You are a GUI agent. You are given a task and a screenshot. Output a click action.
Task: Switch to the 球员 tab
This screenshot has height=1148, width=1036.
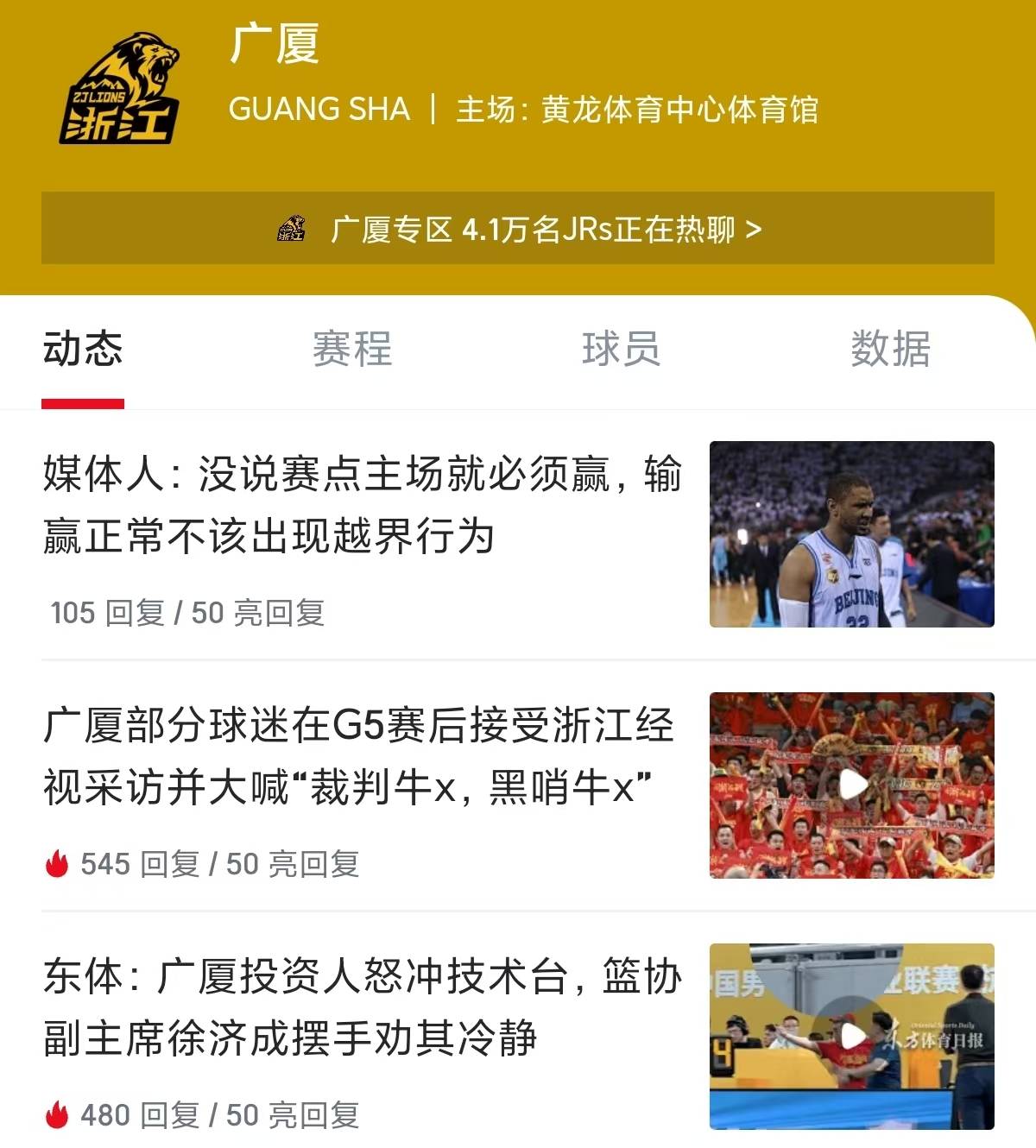[x=621, y=350]
